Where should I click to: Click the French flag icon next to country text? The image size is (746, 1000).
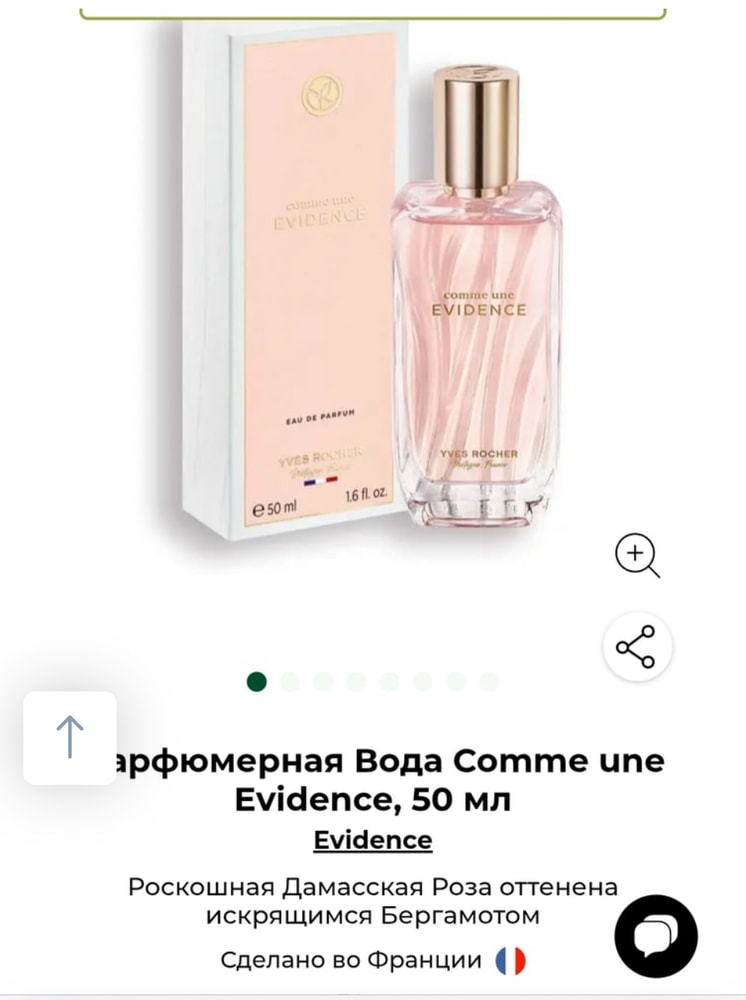tap(510, 960)
